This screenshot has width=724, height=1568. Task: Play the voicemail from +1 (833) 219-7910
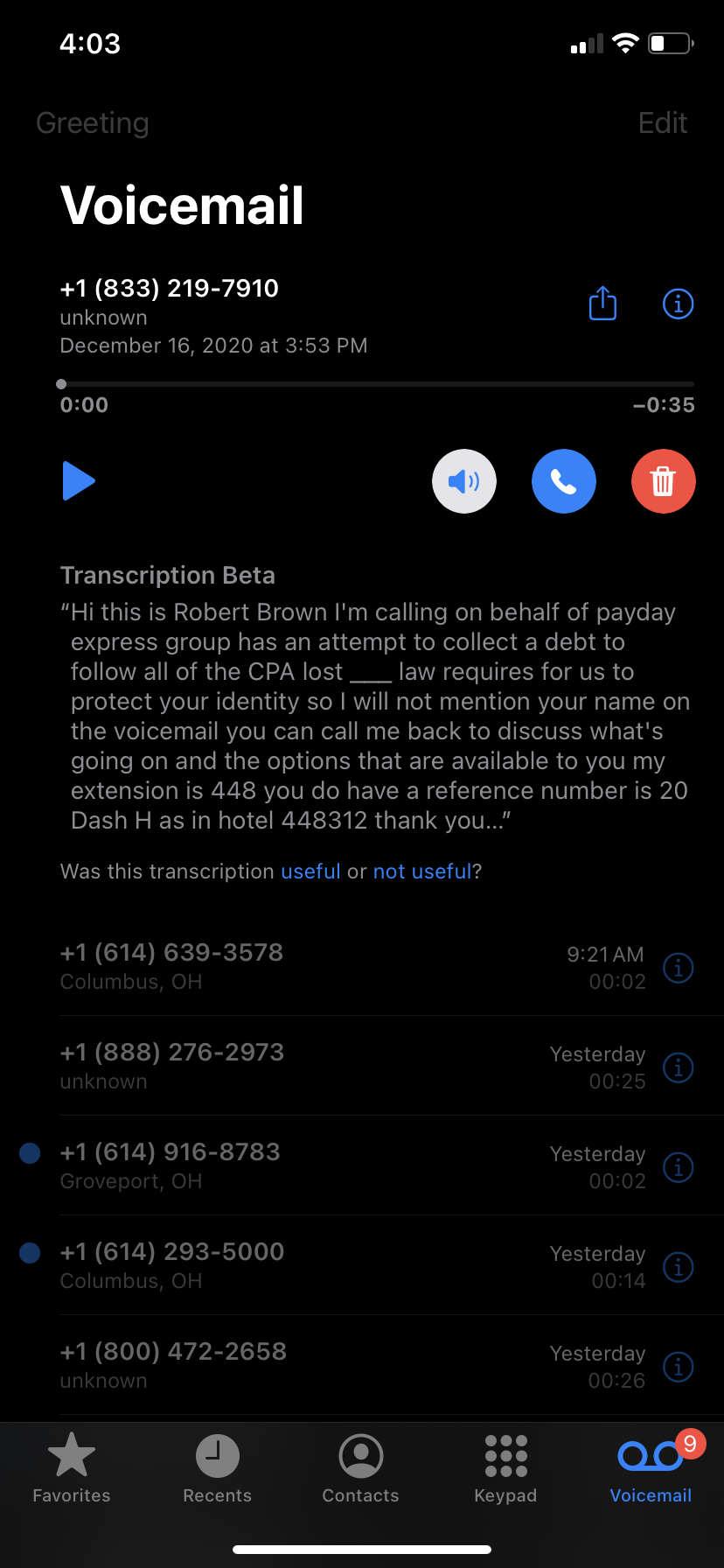[79, 481]
